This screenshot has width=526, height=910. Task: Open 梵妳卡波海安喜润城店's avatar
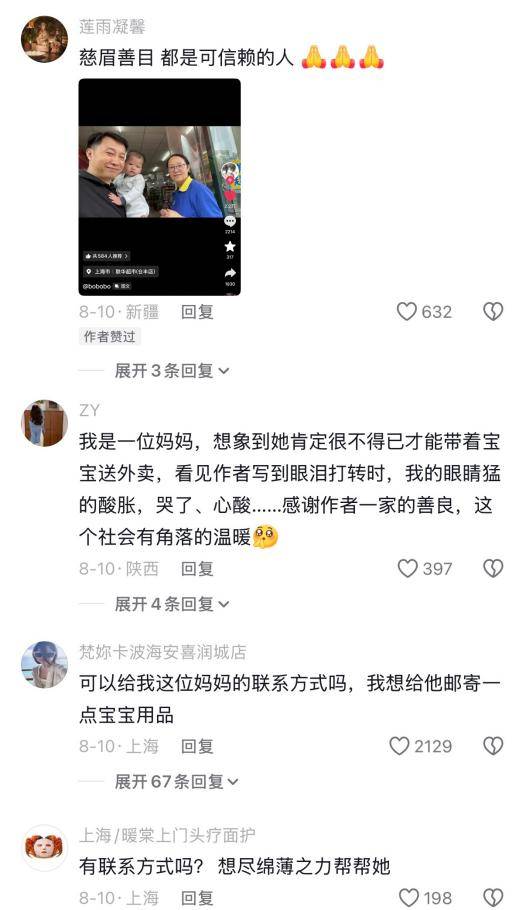pos(45,665)
